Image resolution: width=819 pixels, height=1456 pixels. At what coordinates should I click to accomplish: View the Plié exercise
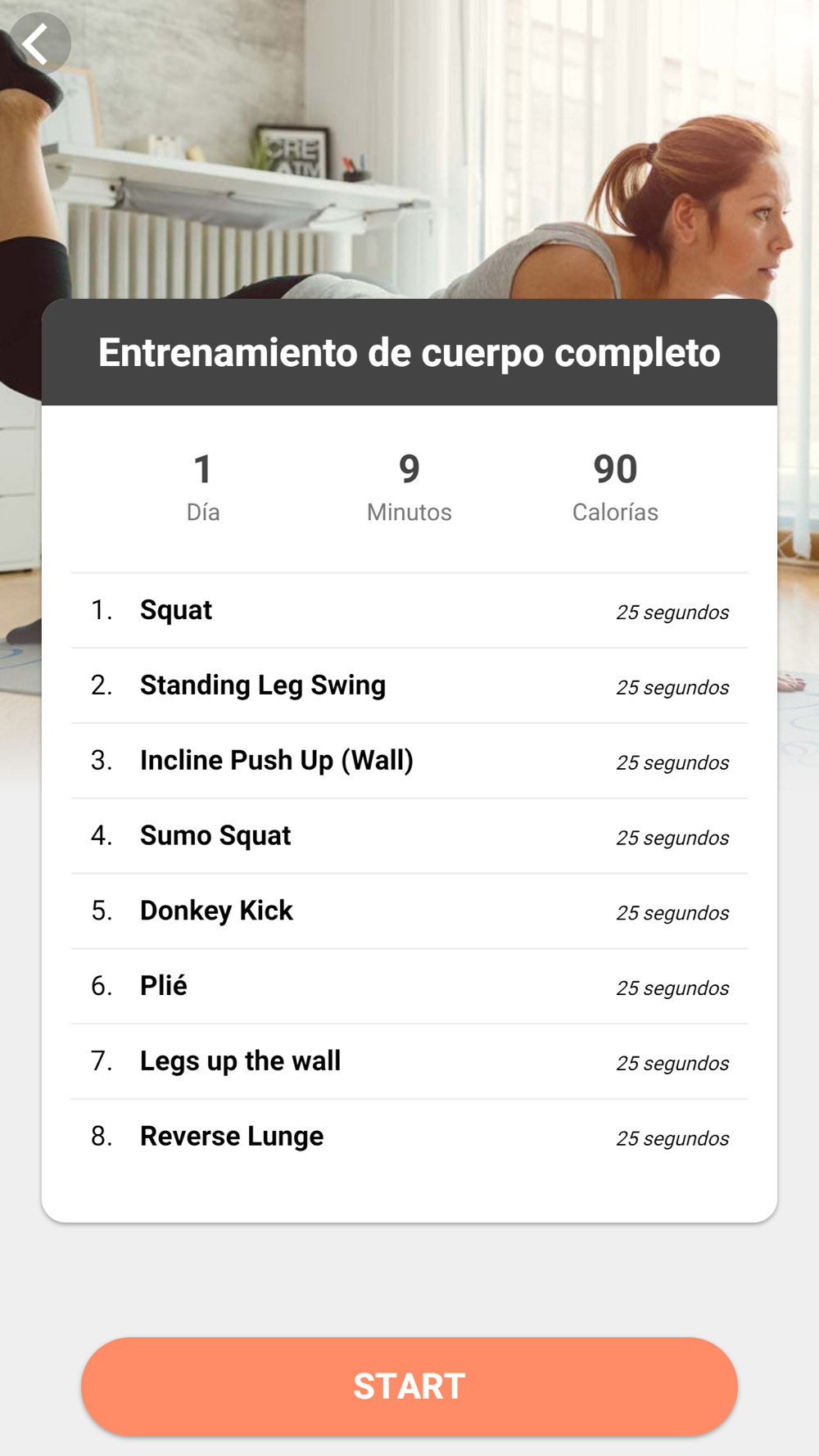pos(409,987)
